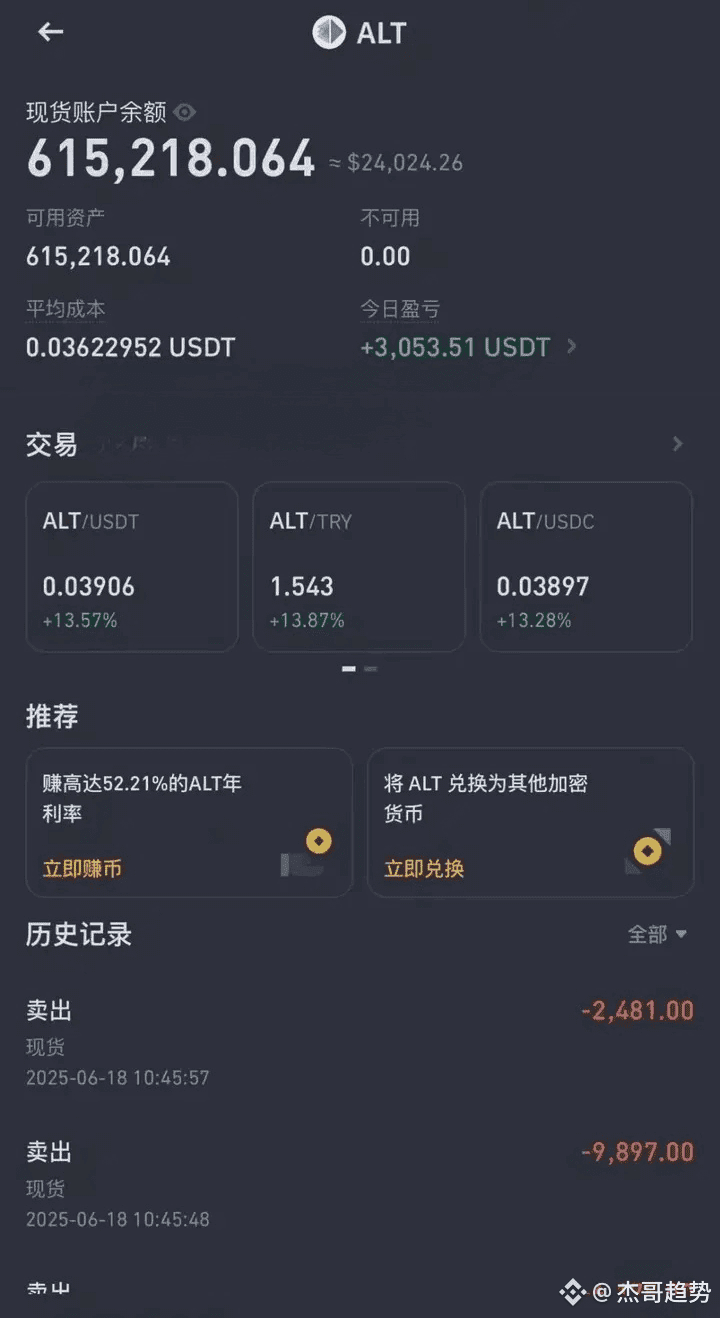This screenshot has height=1318, width=720.
Task: Tap 立即赚币 to earn ALT interest
Action: pyautogui.click(x=82, y=868)
